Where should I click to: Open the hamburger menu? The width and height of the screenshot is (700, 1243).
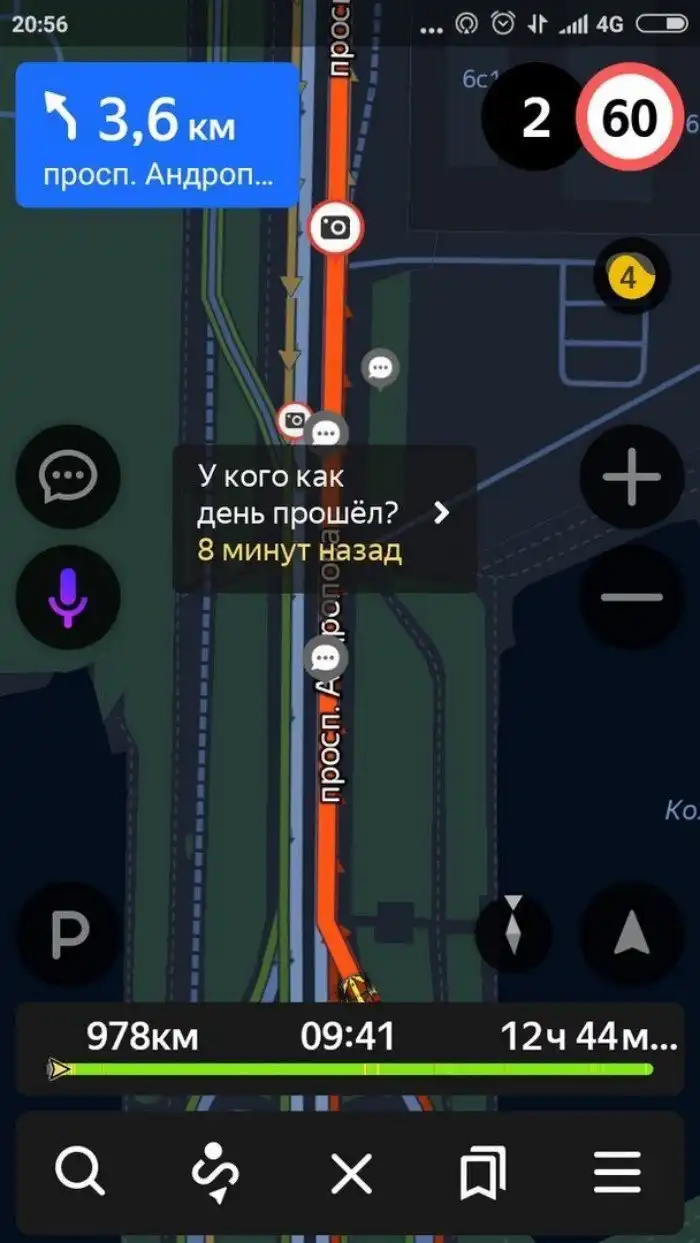click(617, 1171)
